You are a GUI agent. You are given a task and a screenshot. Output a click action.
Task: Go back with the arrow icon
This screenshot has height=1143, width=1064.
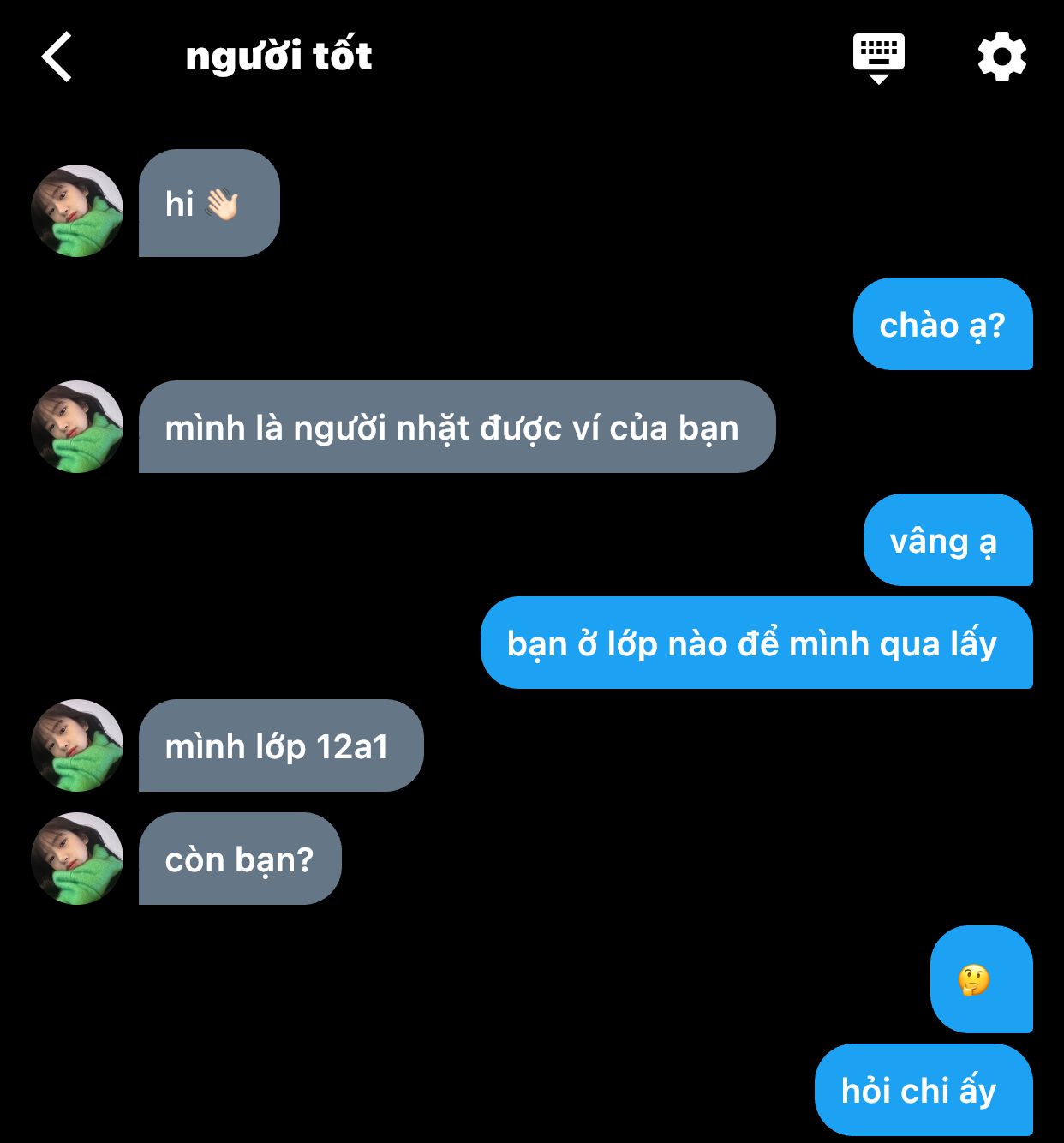(x=57, y=57)
